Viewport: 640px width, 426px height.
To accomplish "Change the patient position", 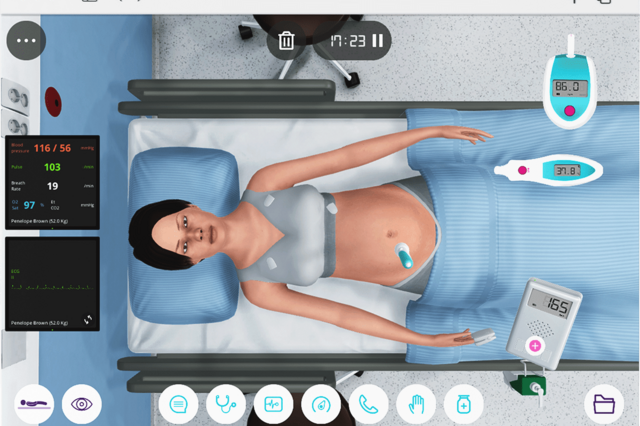I will tap(33, 404).
